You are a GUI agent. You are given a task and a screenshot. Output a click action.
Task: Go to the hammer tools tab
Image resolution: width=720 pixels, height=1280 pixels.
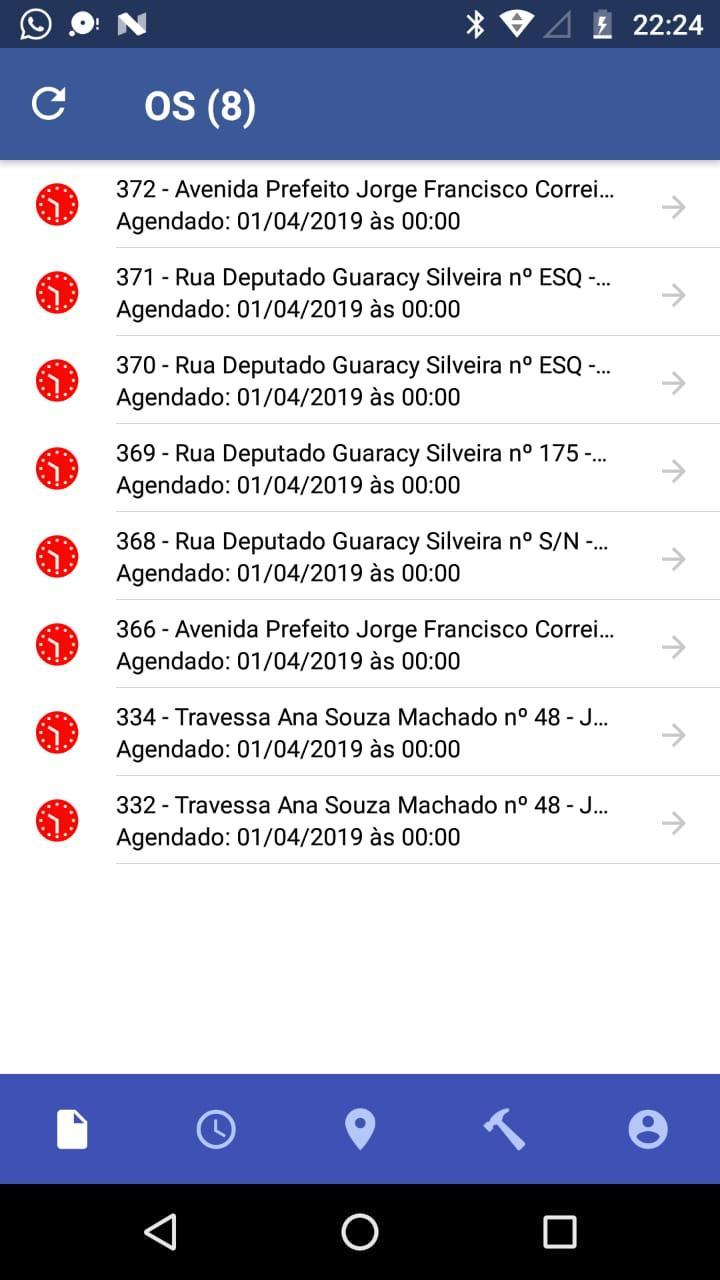(504, 1130)
